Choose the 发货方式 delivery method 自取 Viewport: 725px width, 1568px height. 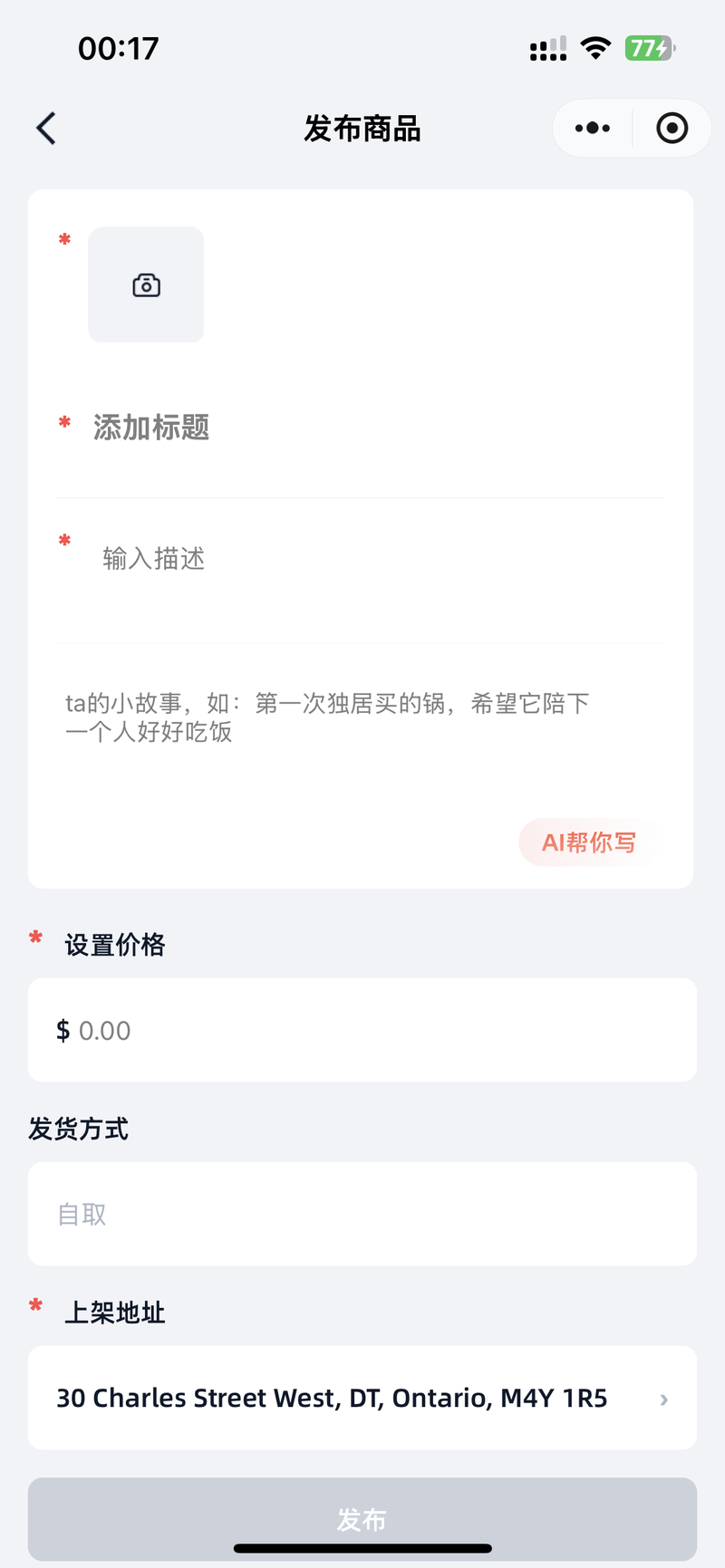pyautogui.click(x=362, y=1214)
